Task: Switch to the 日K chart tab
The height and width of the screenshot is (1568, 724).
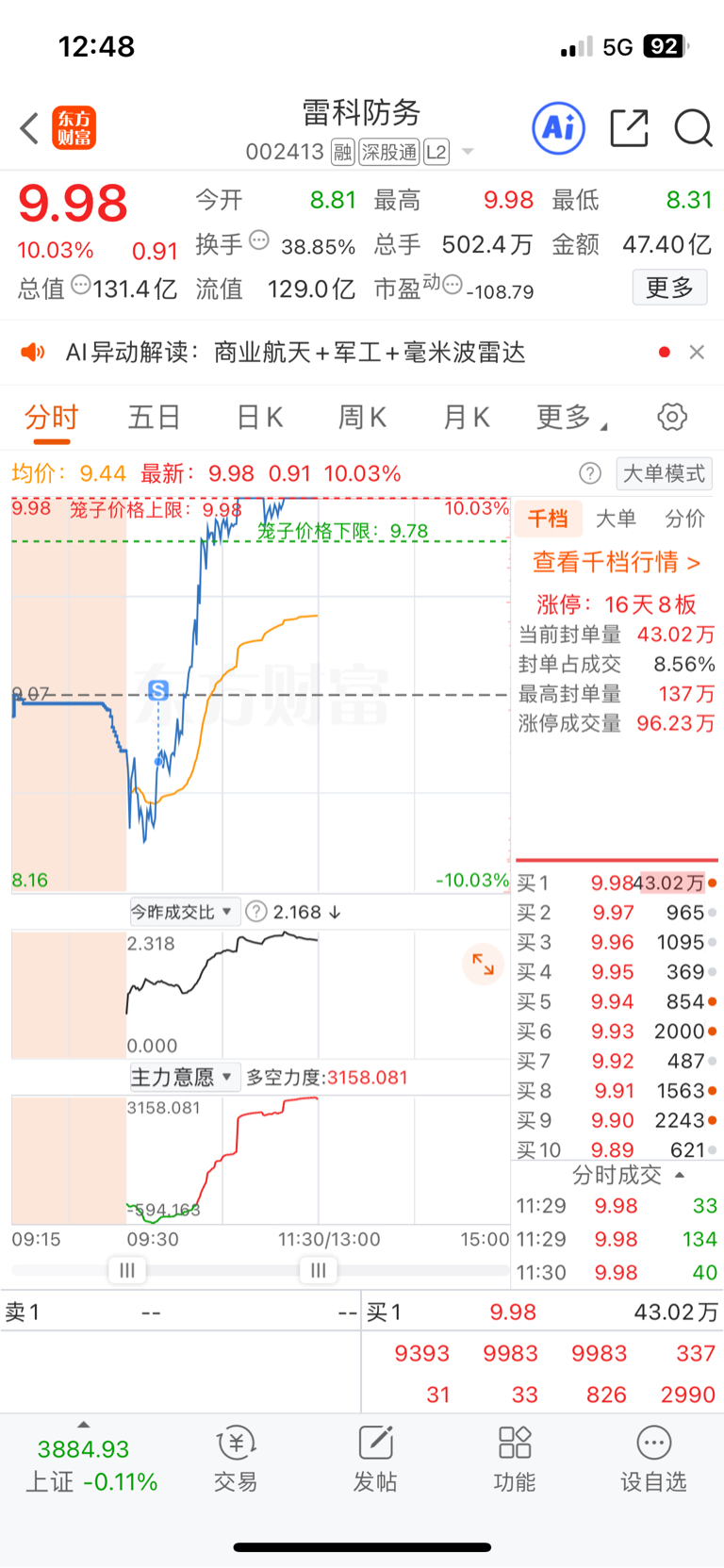Action: point(259,417)
